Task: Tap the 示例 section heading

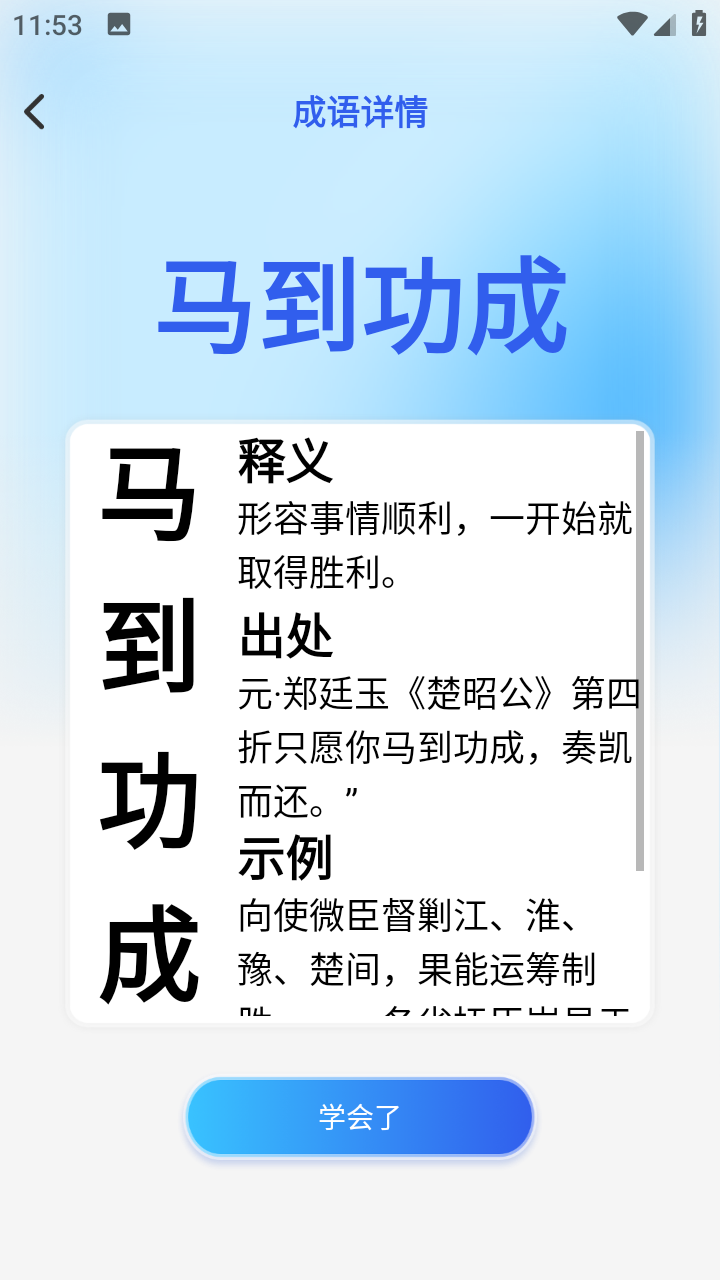Action: [285, 856]
